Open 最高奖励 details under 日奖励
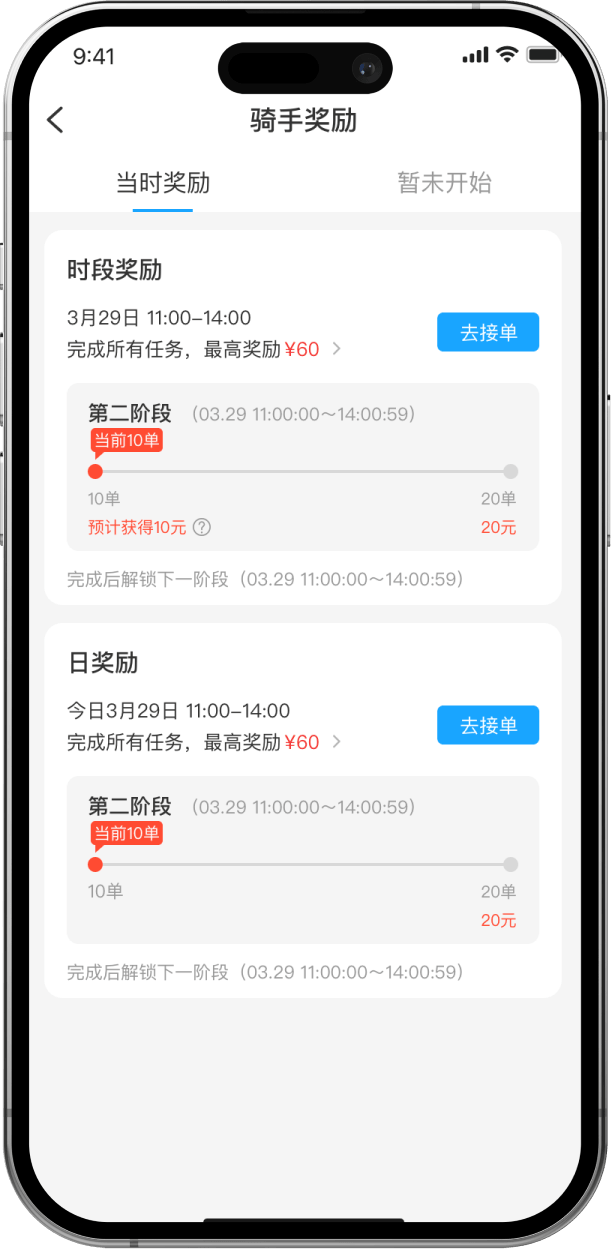 [x=337, y=742]
